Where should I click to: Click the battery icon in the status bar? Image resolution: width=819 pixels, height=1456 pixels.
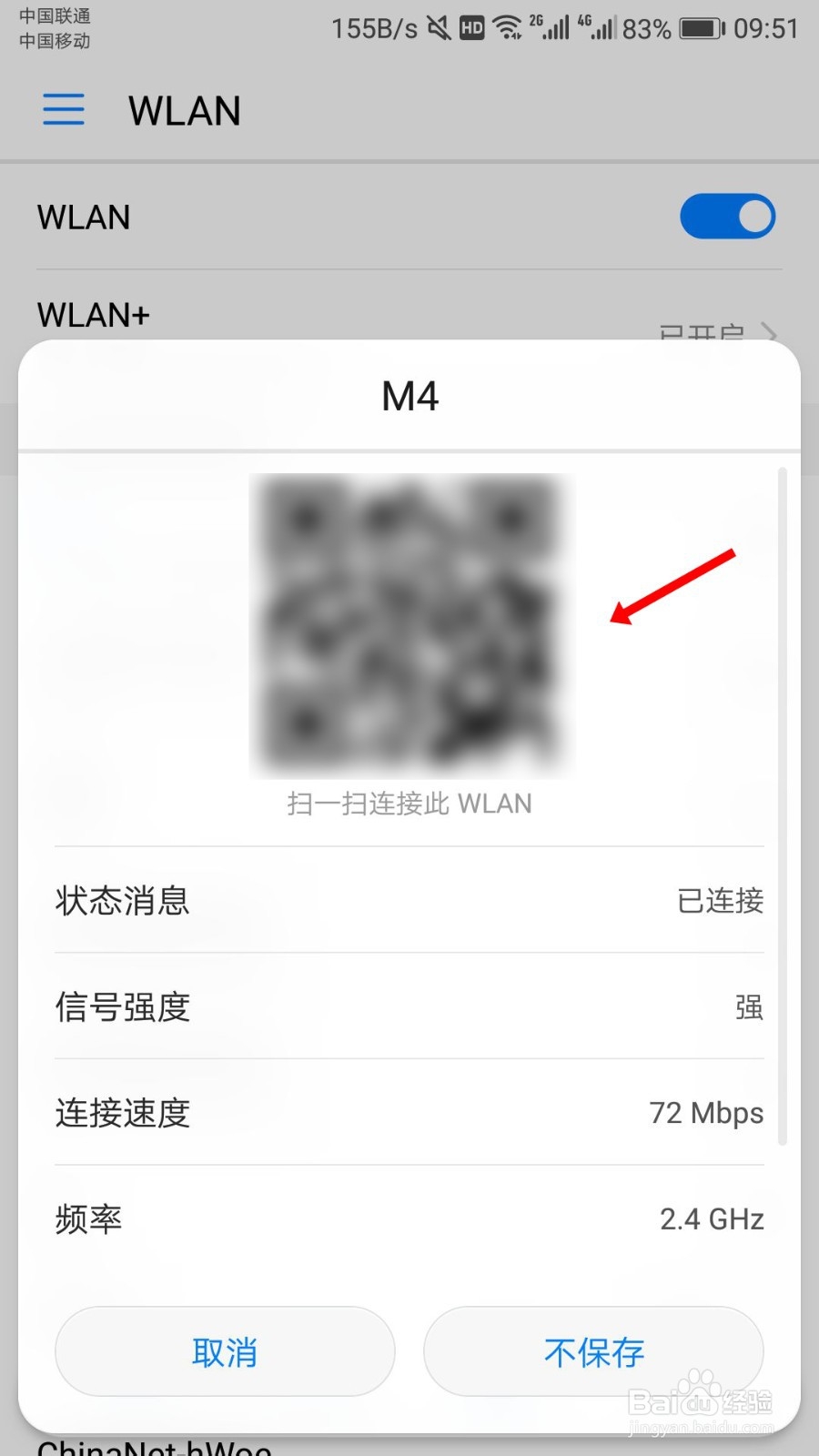699,28
